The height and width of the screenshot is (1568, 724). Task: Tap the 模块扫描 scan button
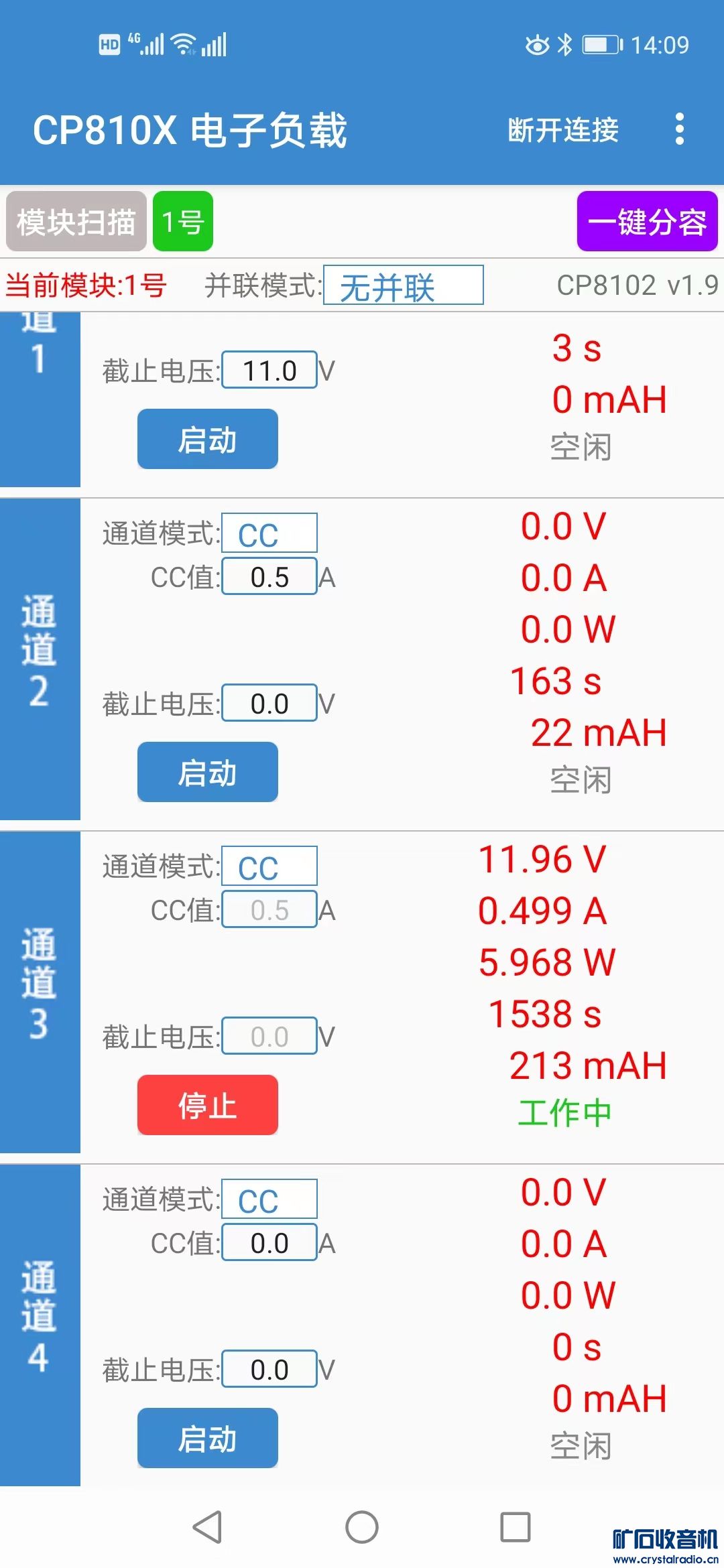(x=76, y=221)
